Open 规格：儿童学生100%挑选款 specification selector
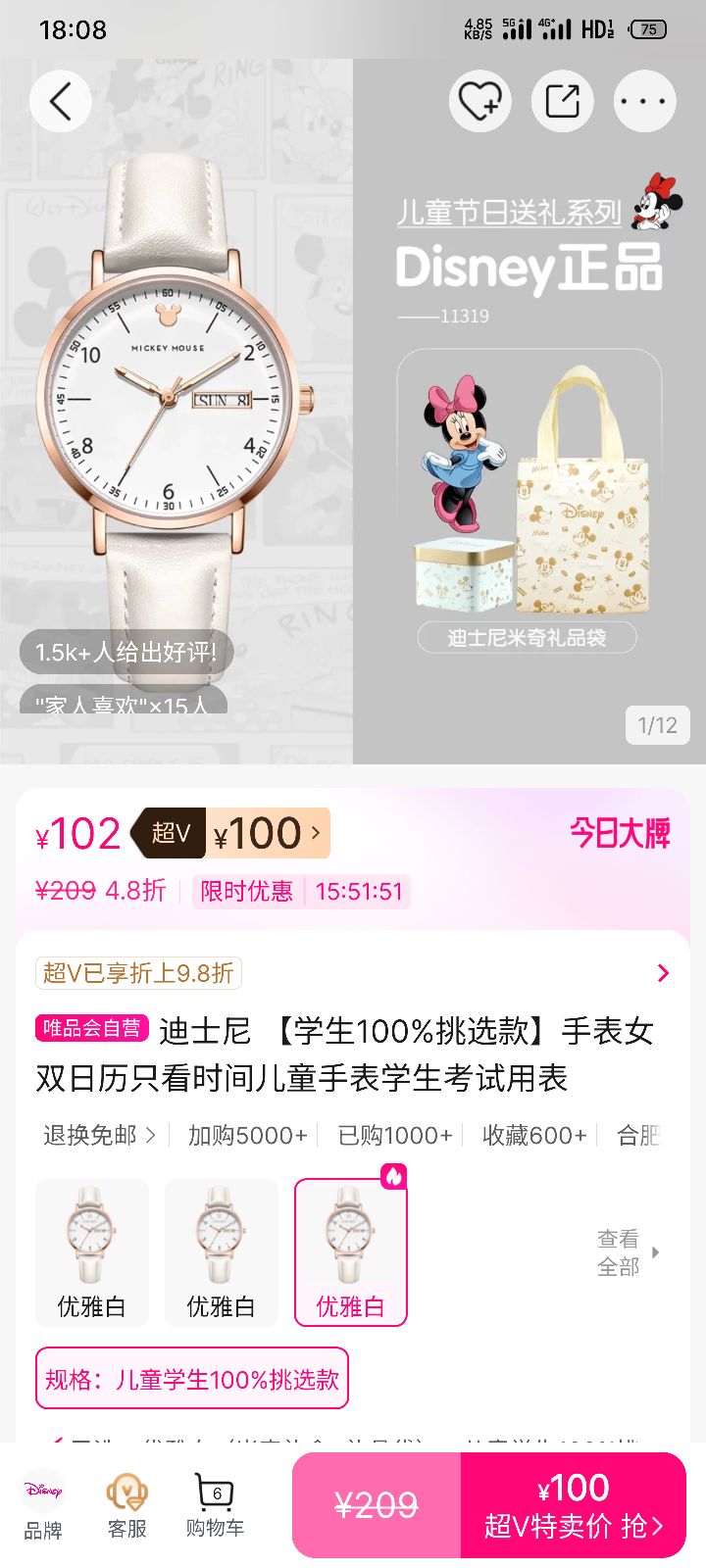This screenshot has width=706, height=1568. pyautogui.click(x=191, y=1378)
